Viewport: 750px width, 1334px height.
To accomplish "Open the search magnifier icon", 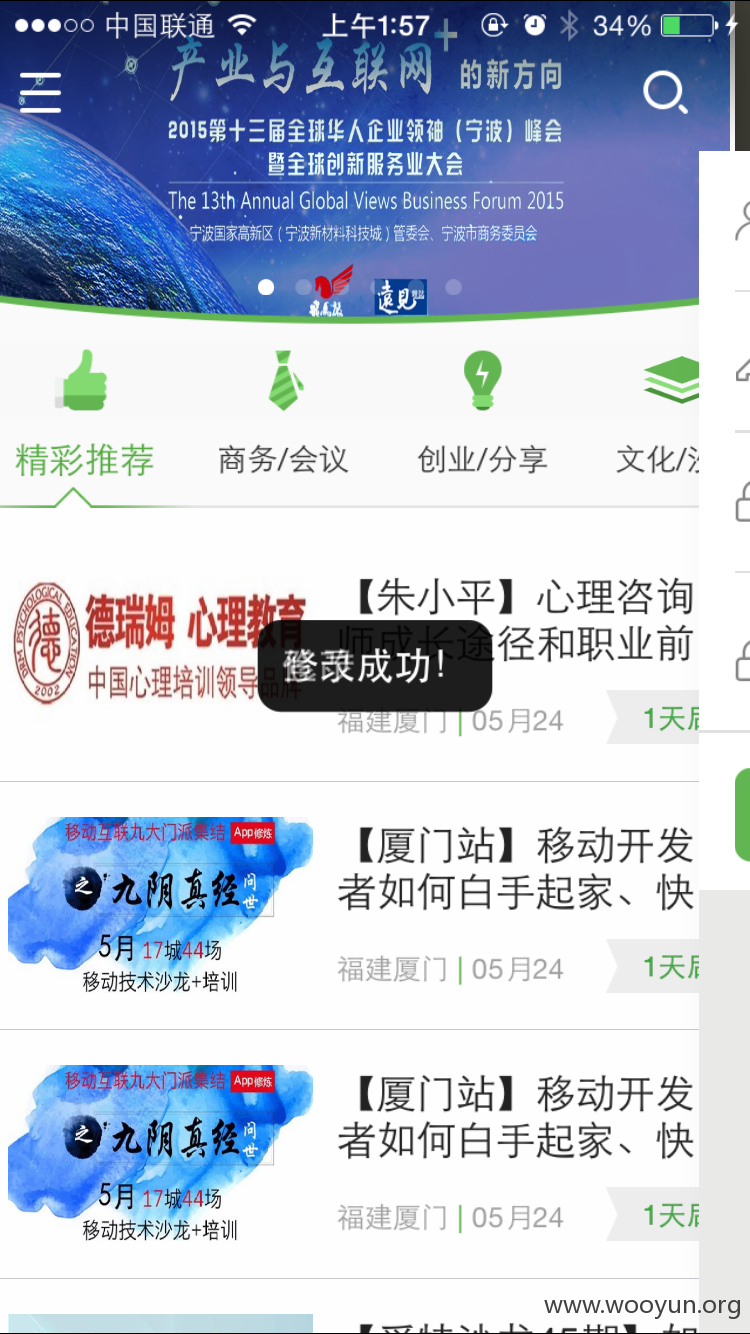I will coord(665,93).
